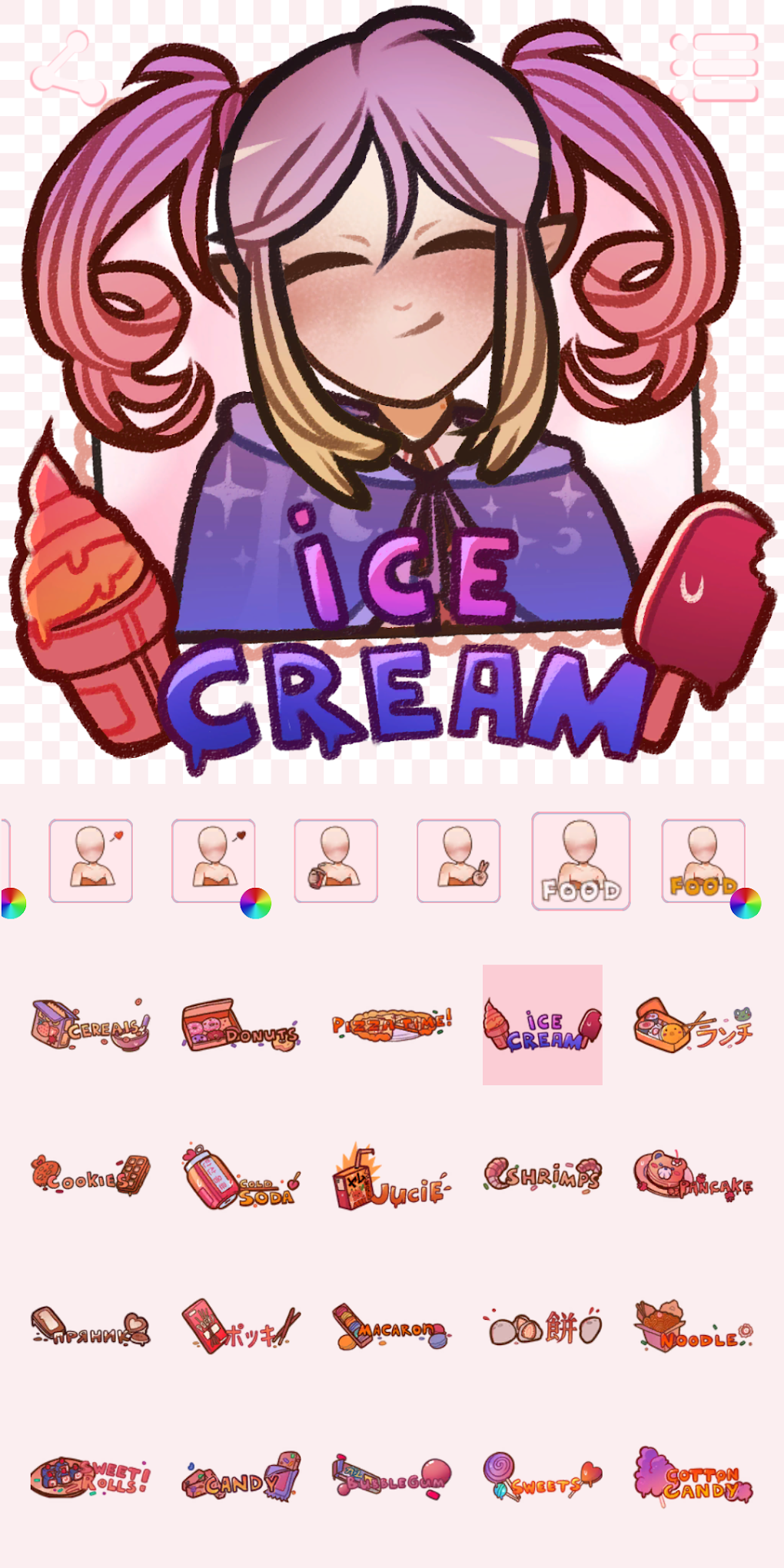
Task: Pick the Shrimps sticker
Action: (x=543, y=1175)
